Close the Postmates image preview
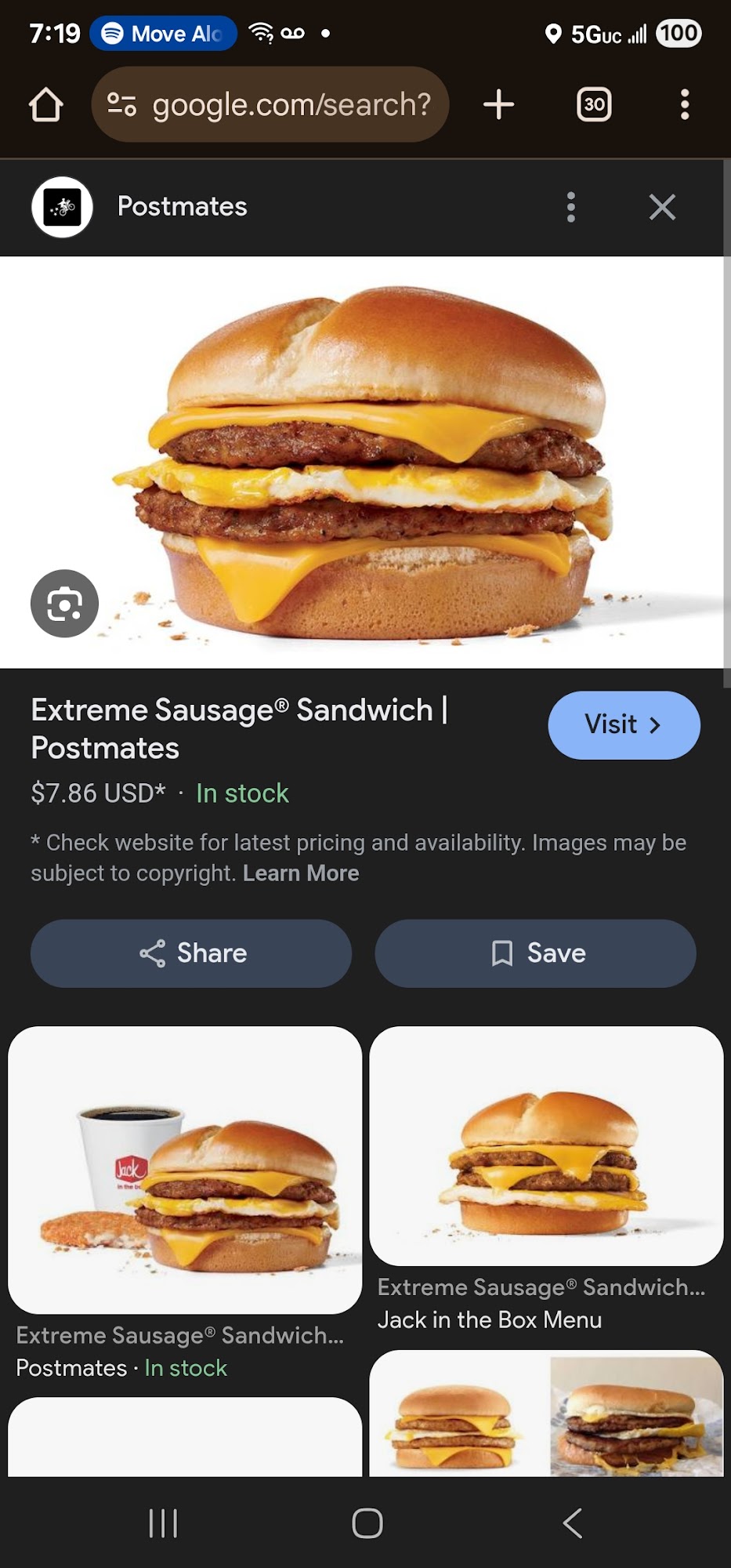The image size is (731, 1568). 662,207
